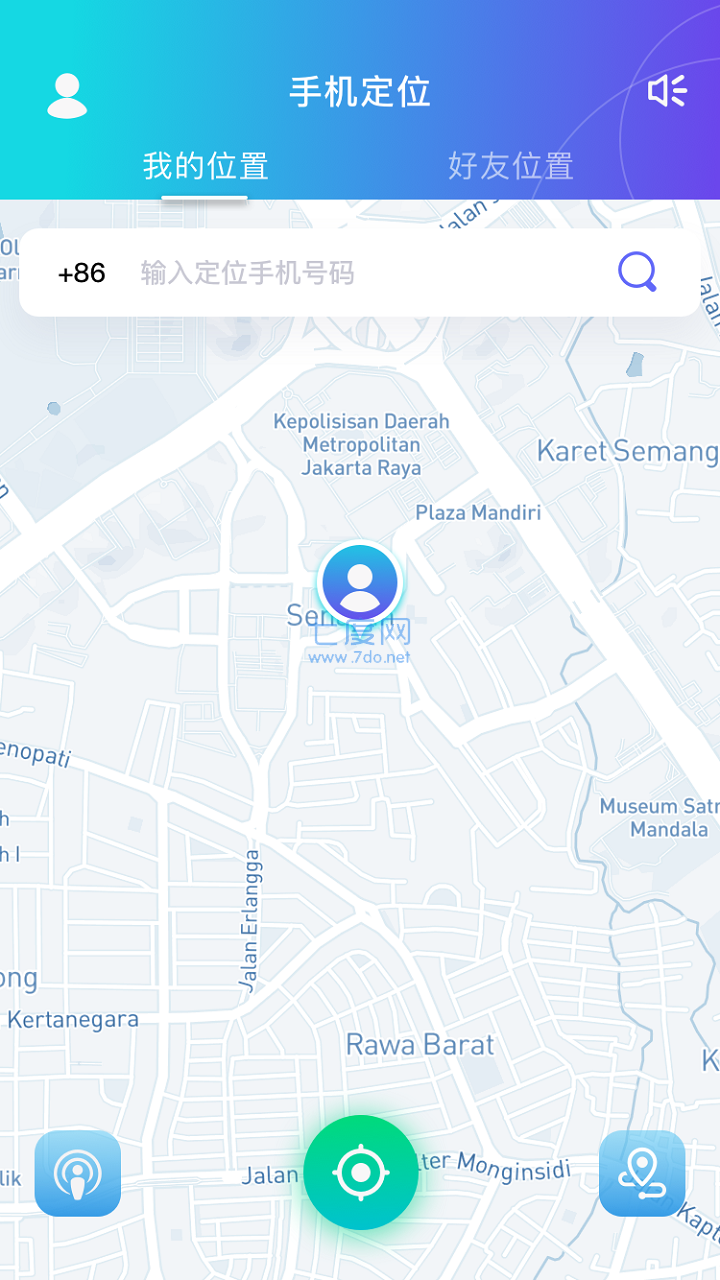Select the +86 country code
Screen dimensions: 720x1280
point(82,273)
